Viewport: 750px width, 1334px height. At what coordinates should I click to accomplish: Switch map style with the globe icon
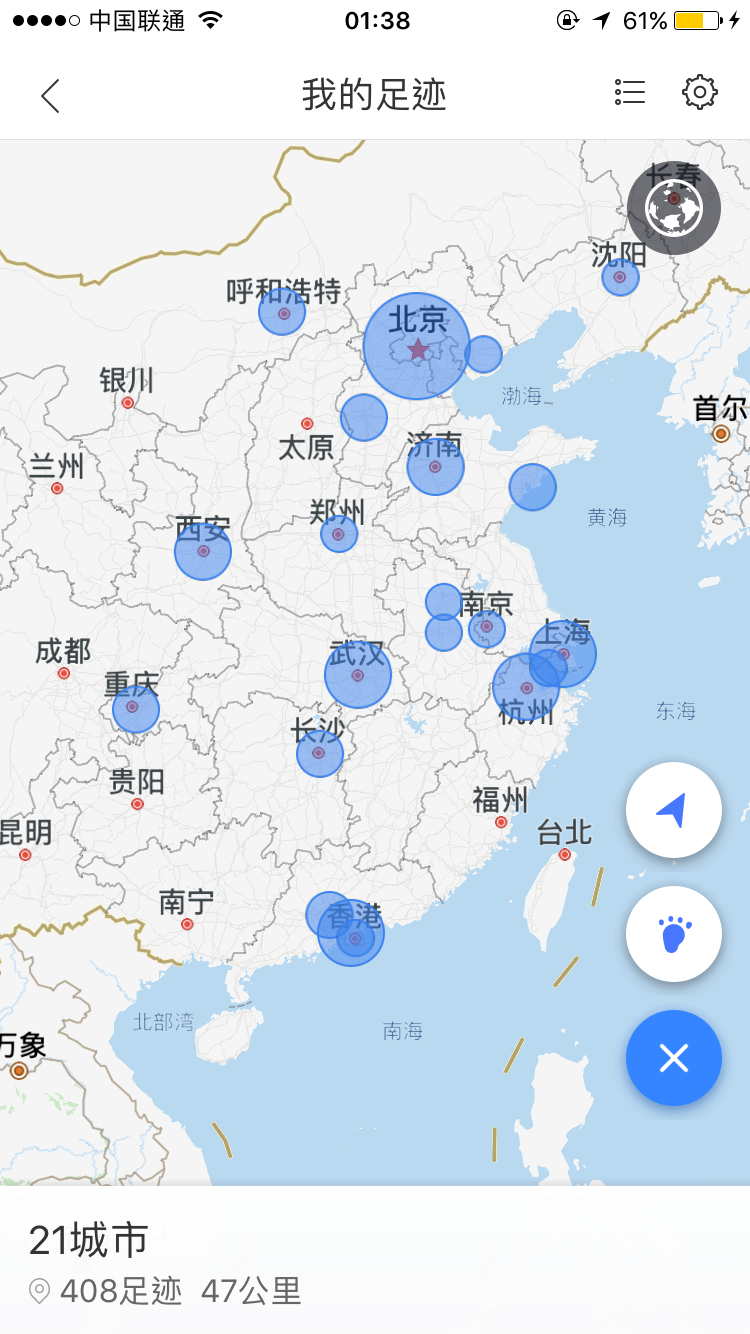point(674,206)
